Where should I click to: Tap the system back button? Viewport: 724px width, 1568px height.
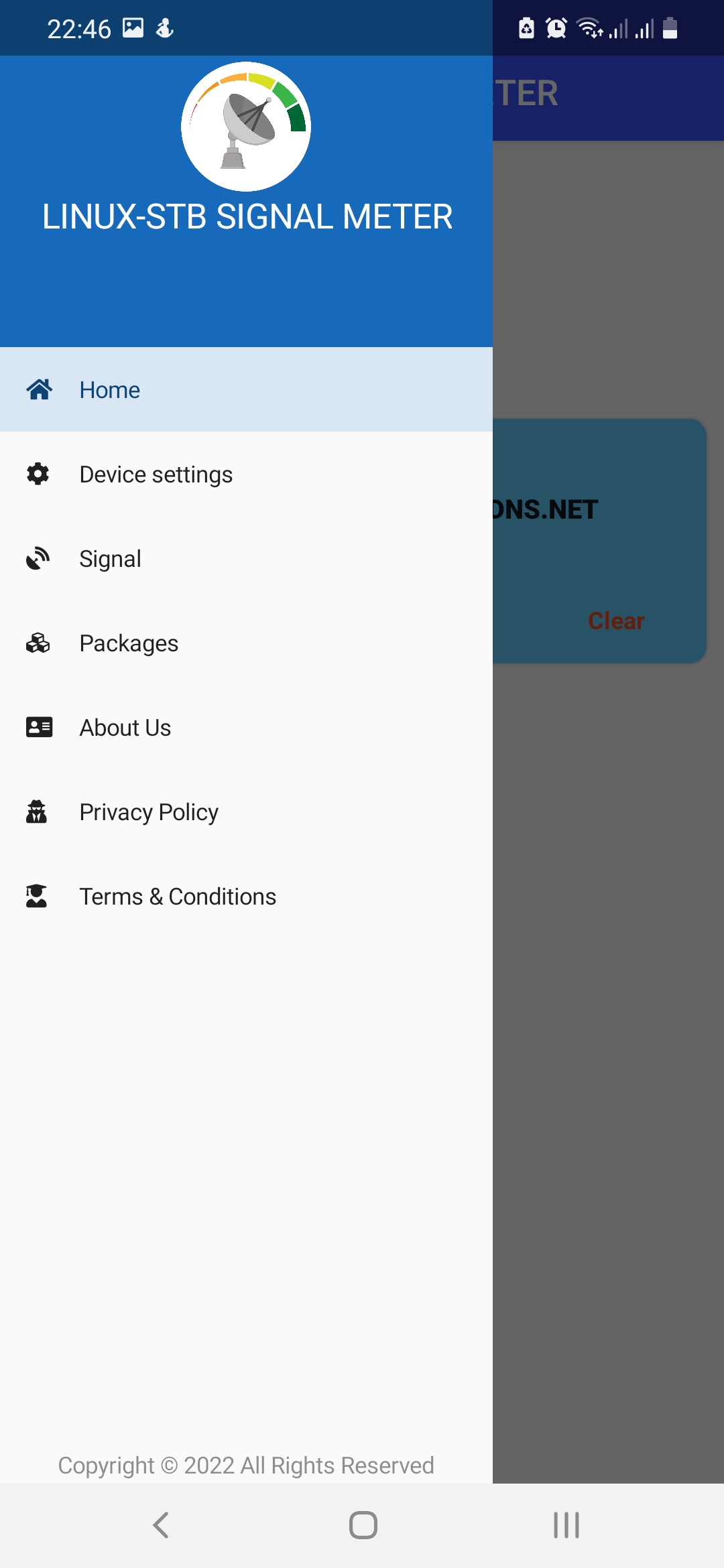click(x=161, y=1525)
